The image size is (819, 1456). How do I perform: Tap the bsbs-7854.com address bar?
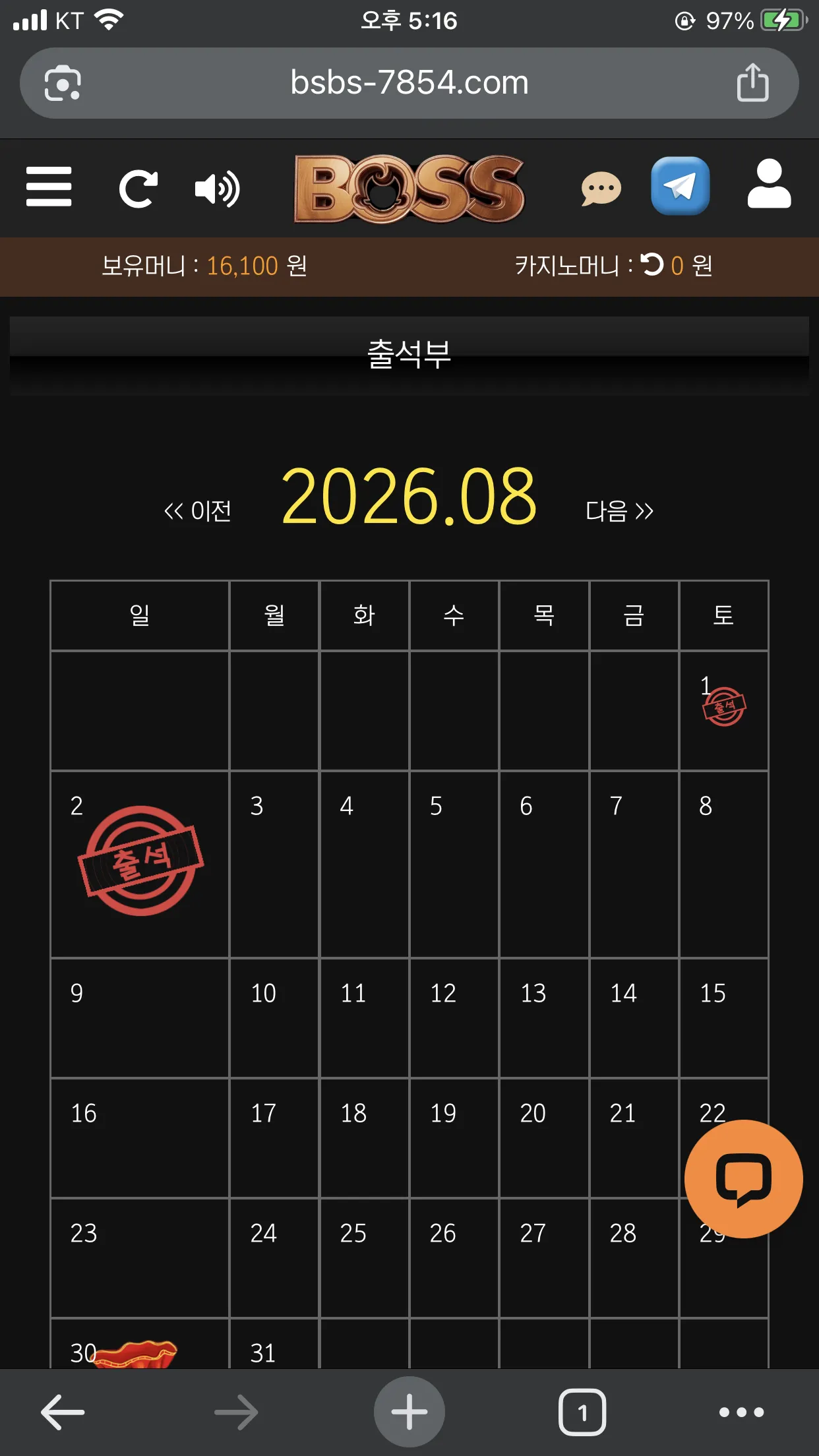point(409,83)
